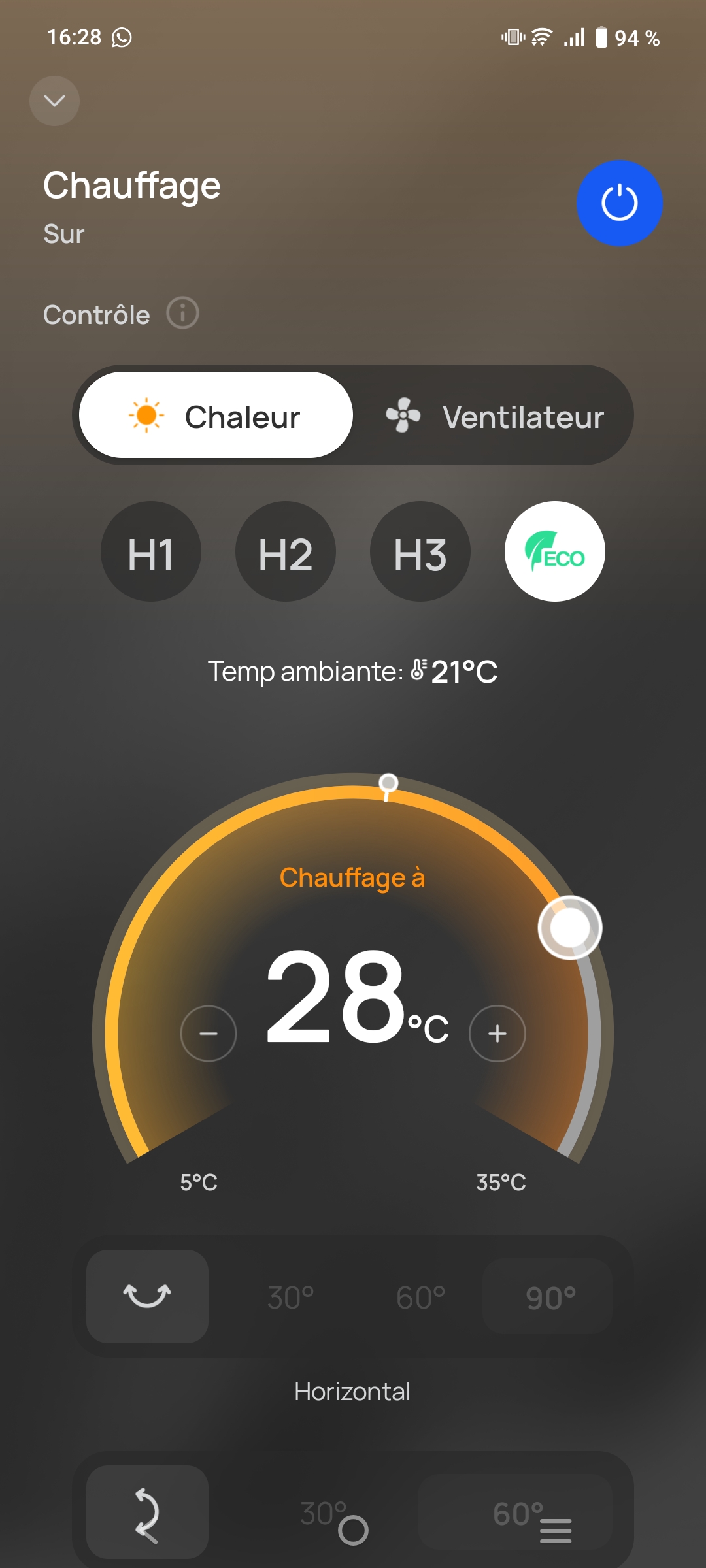Screen dimensions: 706x1568
Task: Decrease target temperature with minus
Action: [209, 1034]
